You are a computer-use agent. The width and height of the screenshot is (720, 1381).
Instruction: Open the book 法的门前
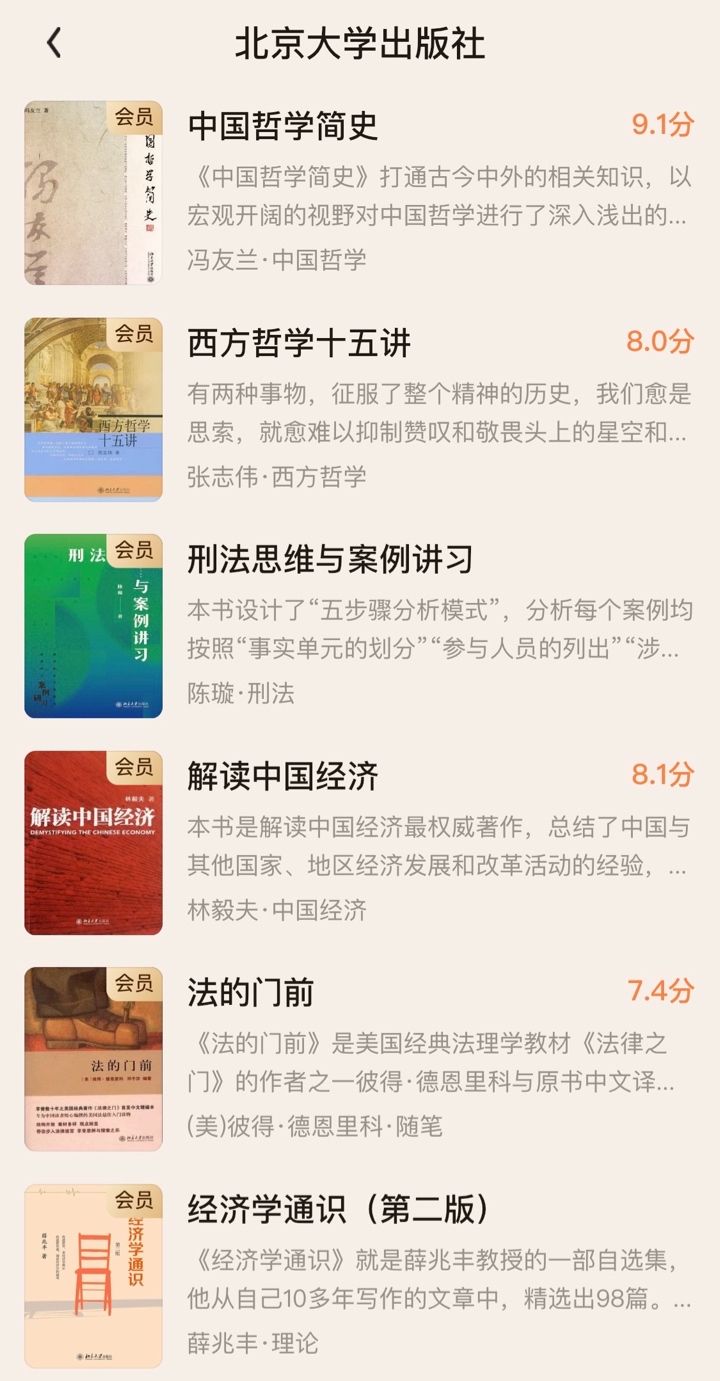251,992
